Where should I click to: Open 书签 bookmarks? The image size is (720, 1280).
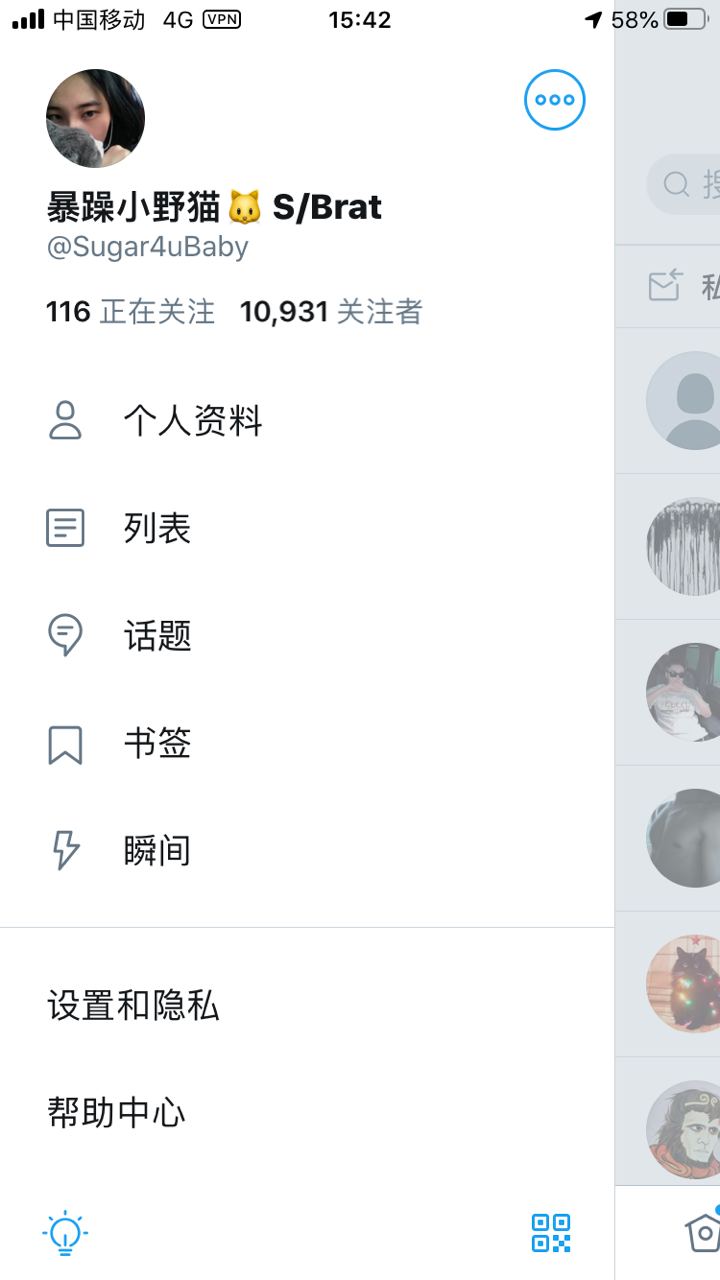pos(157,743)
